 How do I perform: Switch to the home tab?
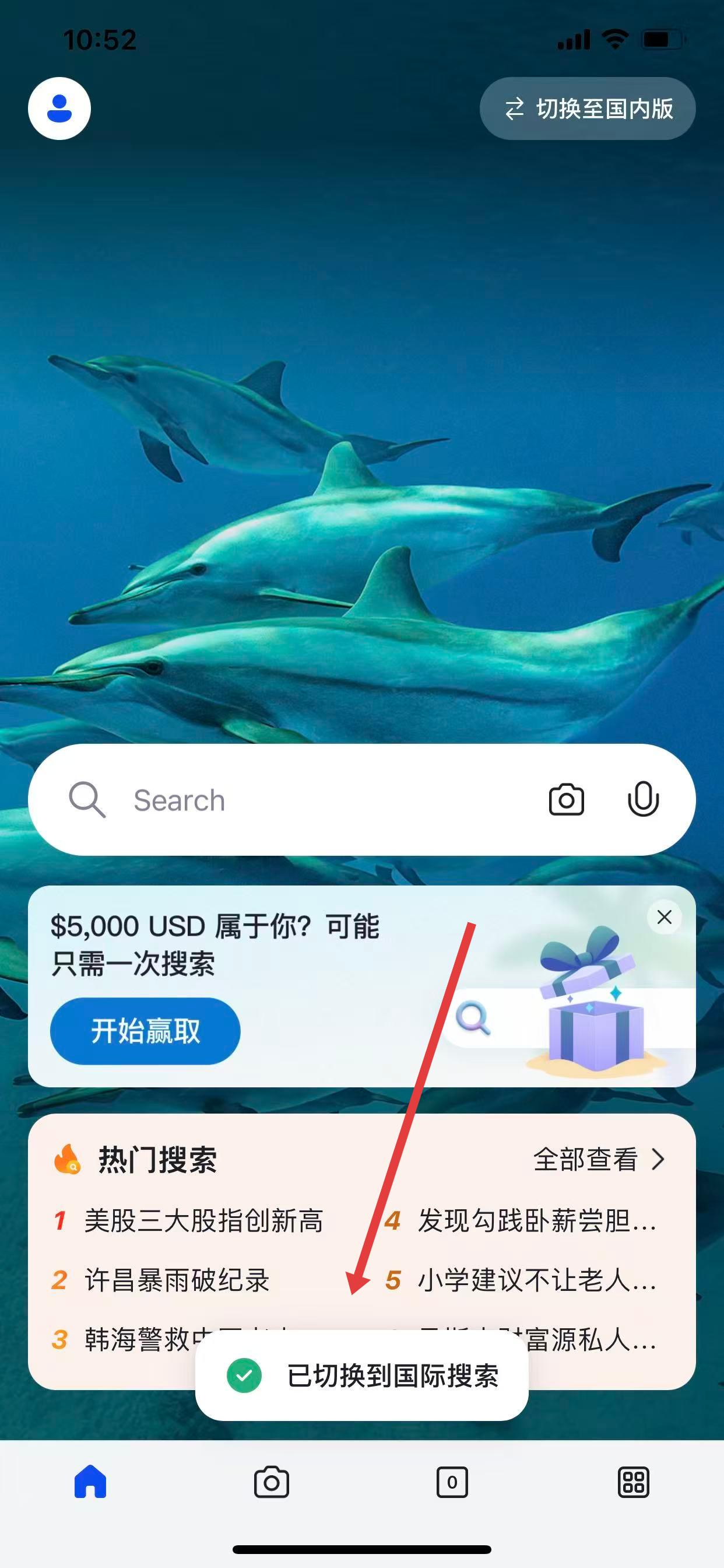click(x=90, y=1482)
